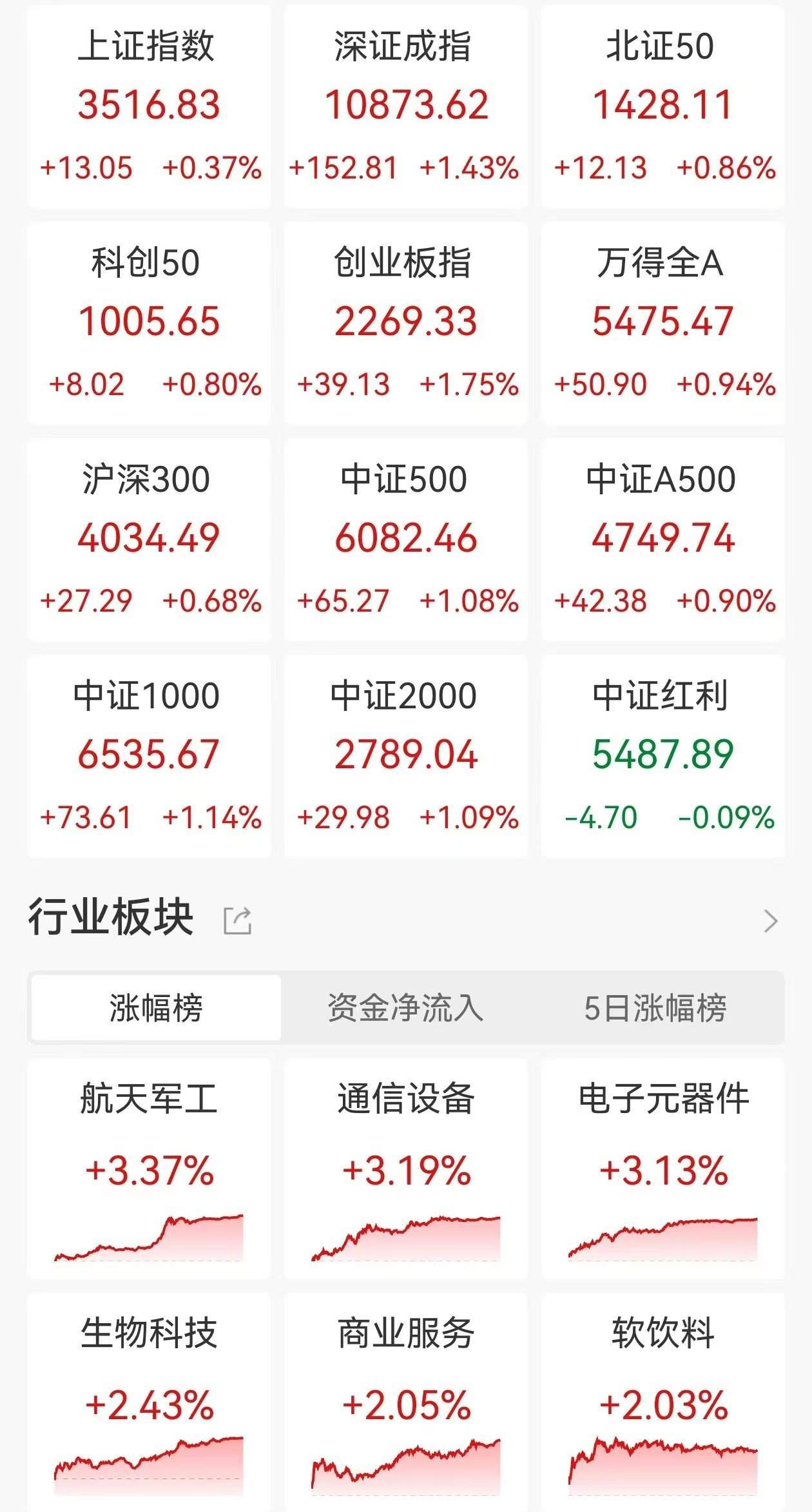View 中证500 index details
Viewport: 812px width, 1512px height.
coord(406,540)
